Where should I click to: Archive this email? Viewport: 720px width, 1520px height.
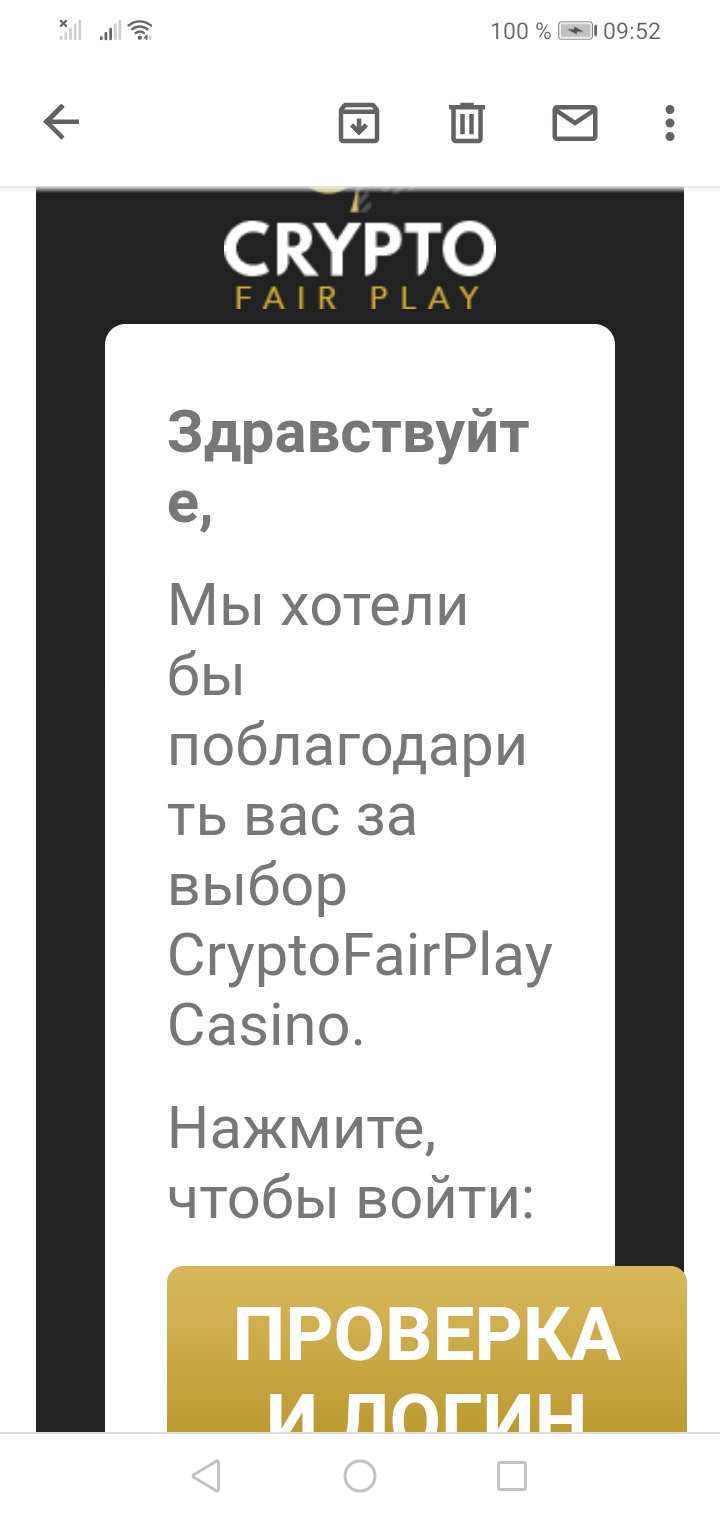coord(359,123)
